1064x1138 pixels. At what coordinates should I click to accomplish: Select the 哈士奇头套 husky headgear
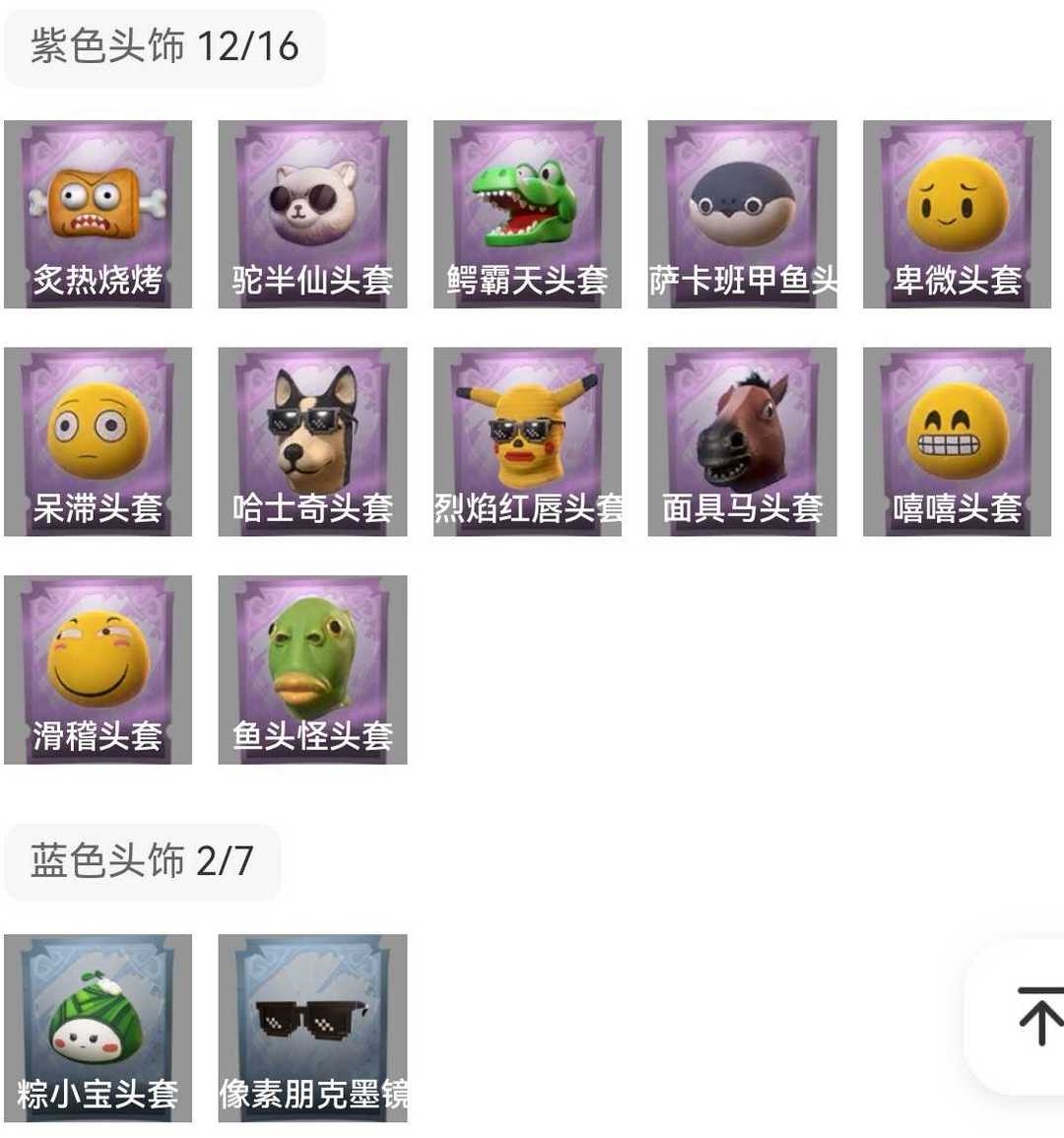click(313, 442)
